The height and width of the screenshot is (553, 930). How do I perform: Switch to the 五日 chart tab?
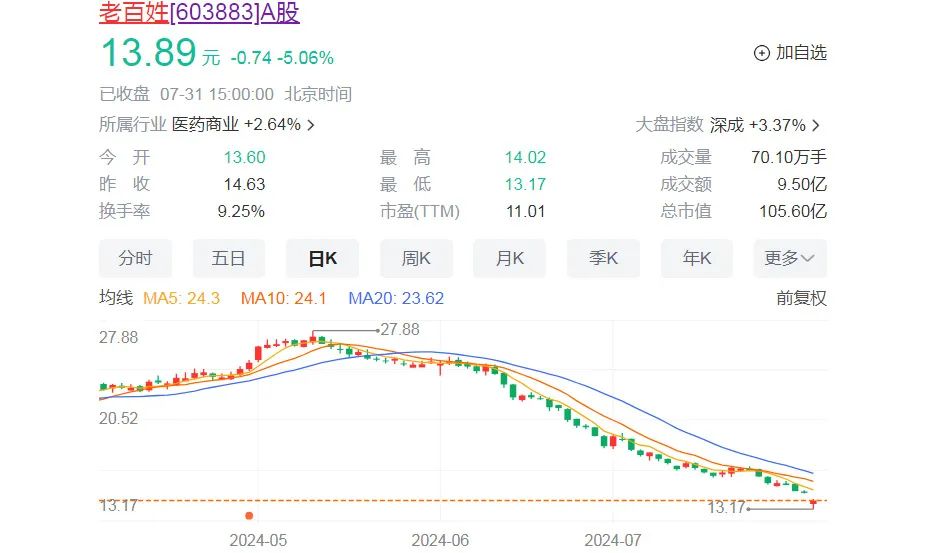pyautogui.click(x=229, y=258)
